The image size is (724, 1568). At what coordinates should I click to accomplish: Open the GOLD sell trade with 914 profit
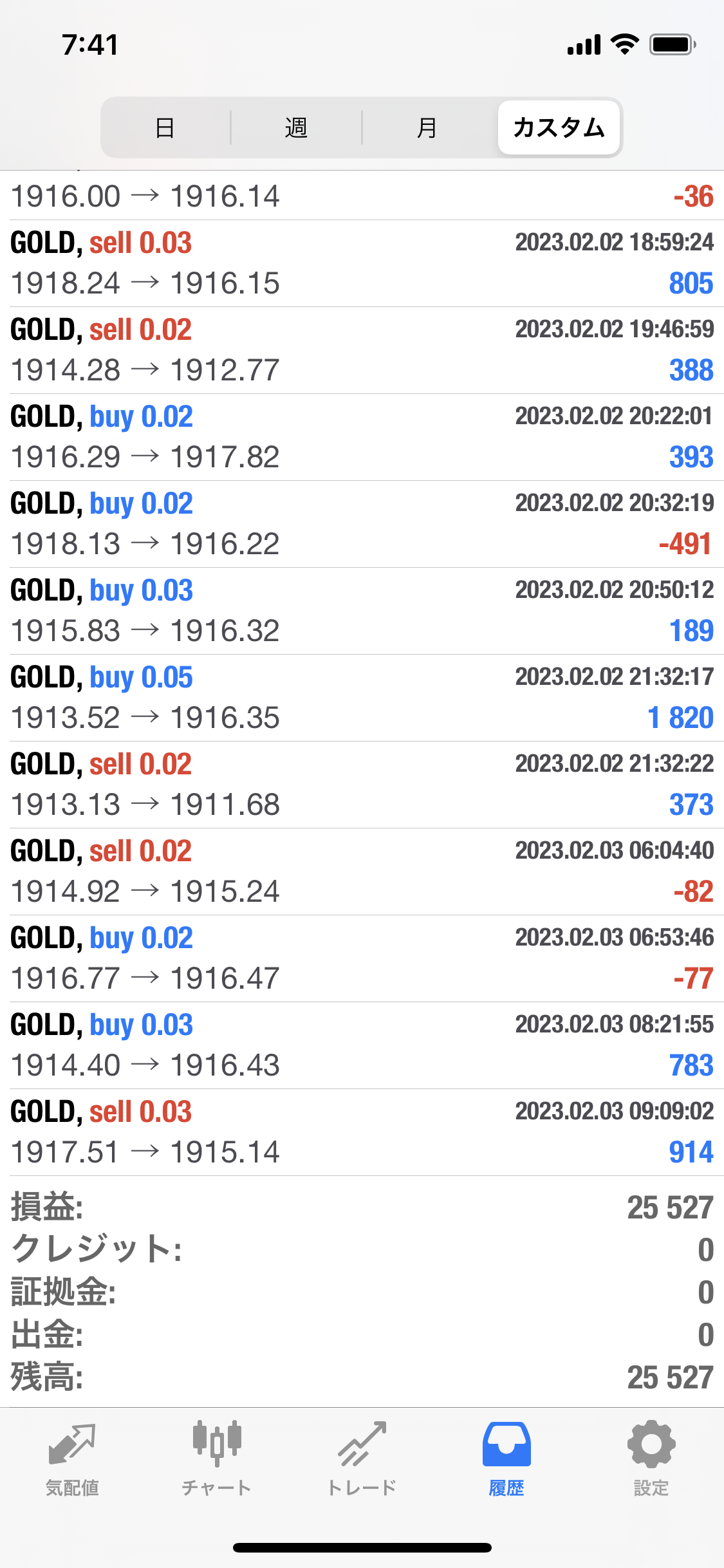362,1132
